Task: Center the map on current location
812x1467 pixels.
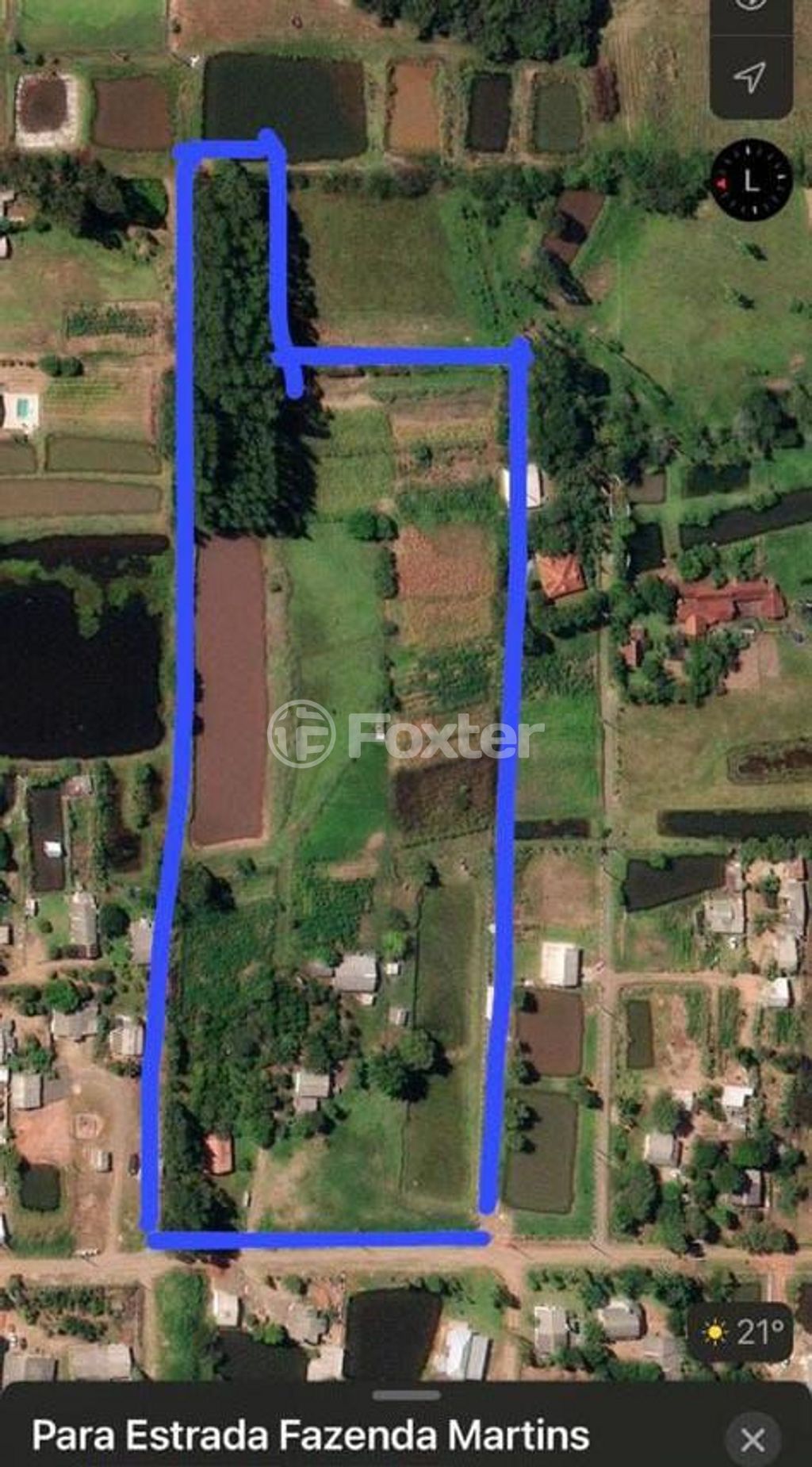Action: click(x=750, y=77)
